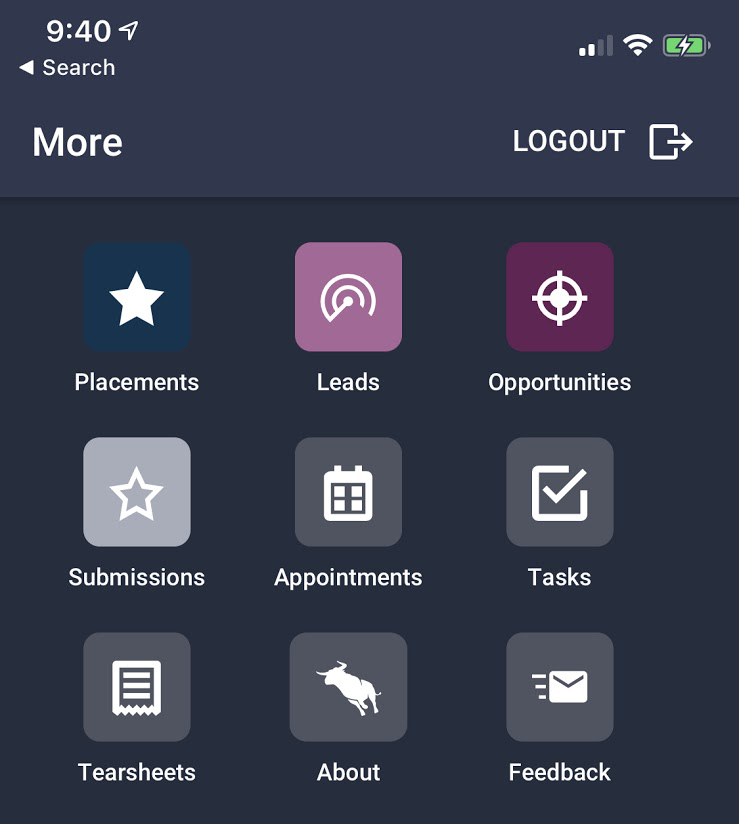Open the Submissions tile
The image size is (739, 824).
pos(137,492)
